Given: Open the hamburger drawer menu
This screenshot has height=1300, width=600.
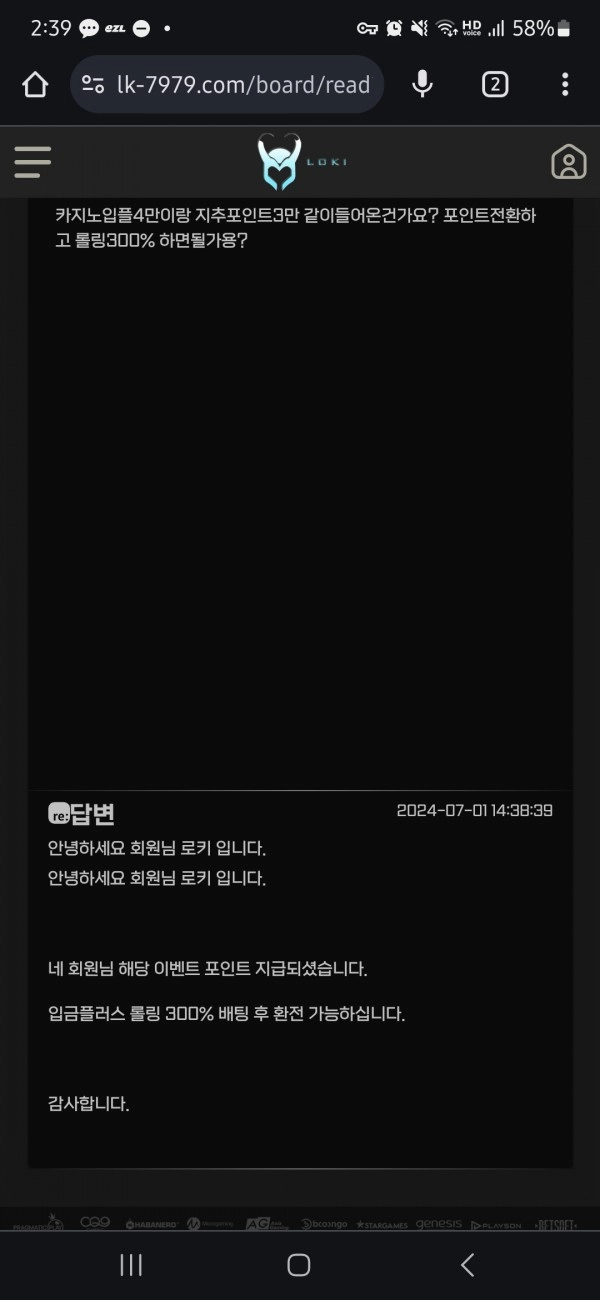Looking at the screenshot, I should coord(32,161).
